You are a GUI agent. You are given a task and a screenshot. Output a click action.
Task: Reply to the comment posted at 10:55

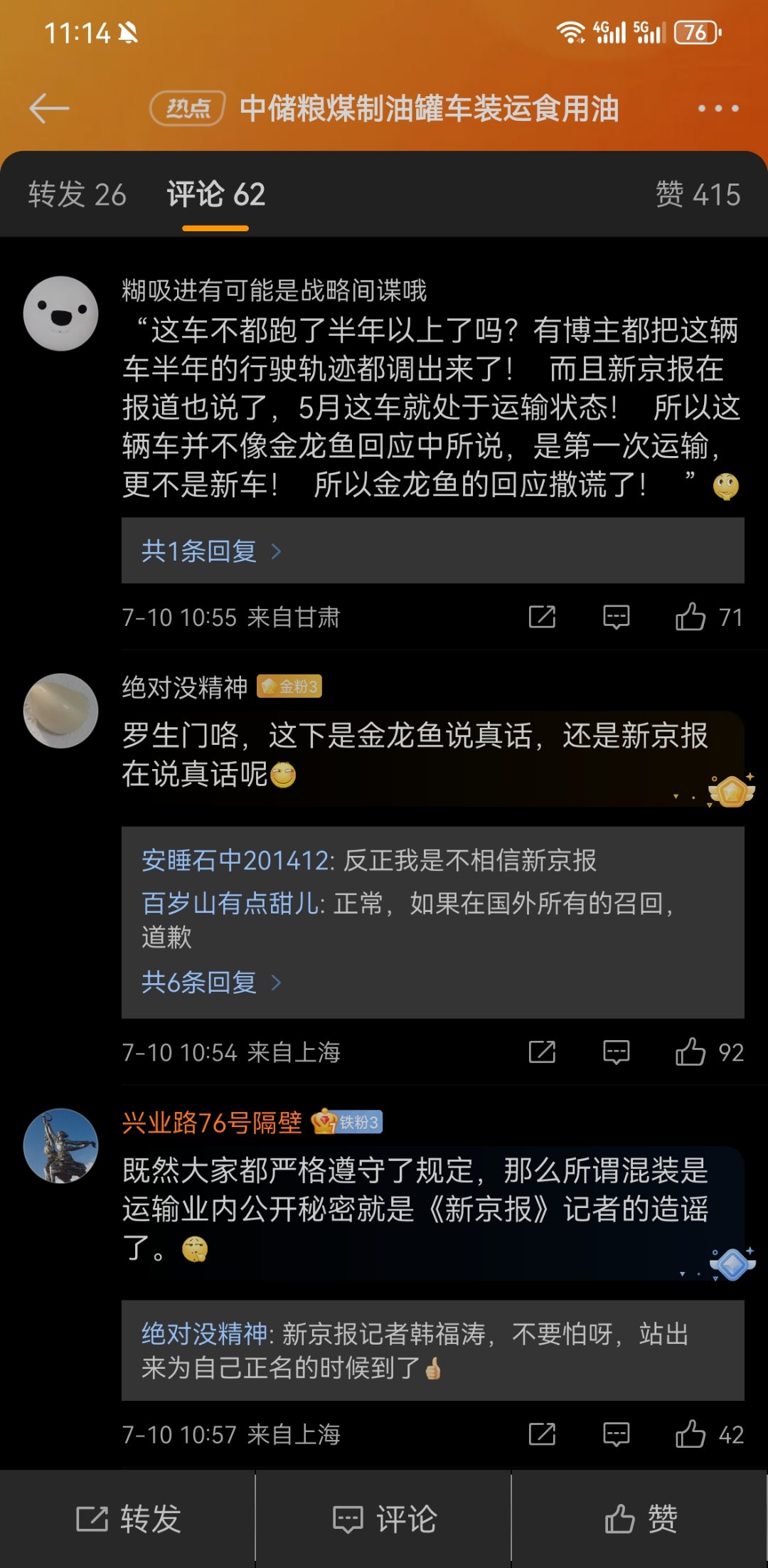point(616,617)
